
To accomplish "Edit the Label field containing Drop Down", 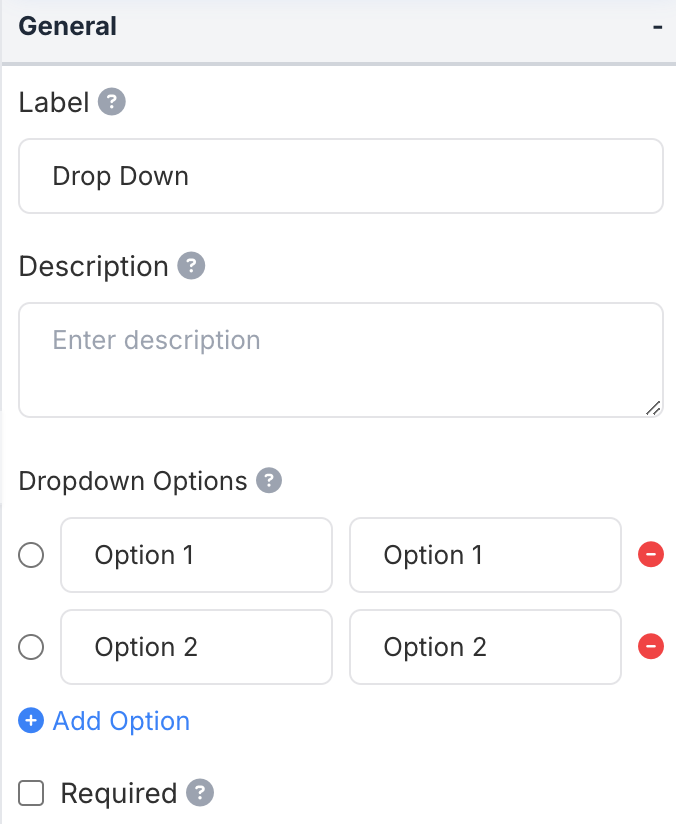I will tap(340, 176).
